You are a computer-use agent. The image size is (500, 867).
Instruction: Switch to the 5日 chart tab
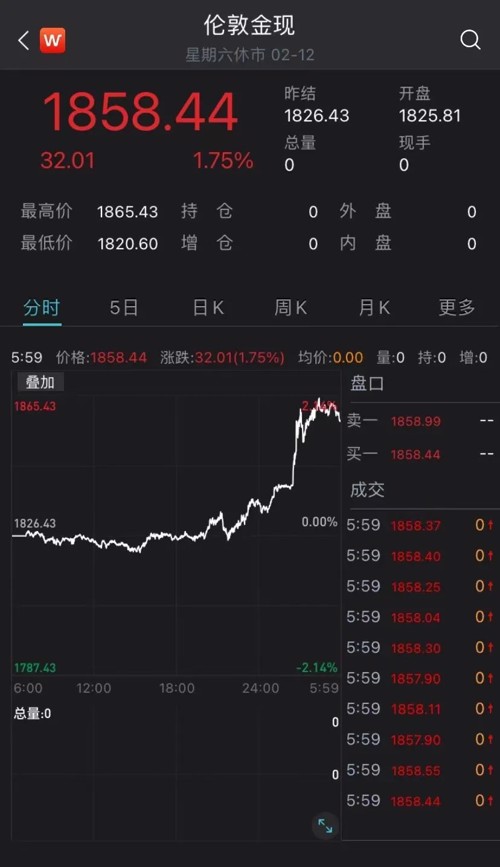123,307
